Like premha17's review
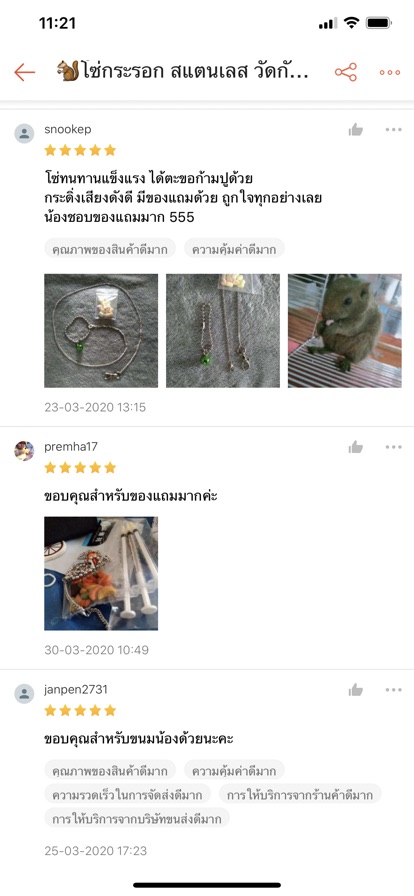The height and width of the screenshot is (896, 414). pos(356,447)
